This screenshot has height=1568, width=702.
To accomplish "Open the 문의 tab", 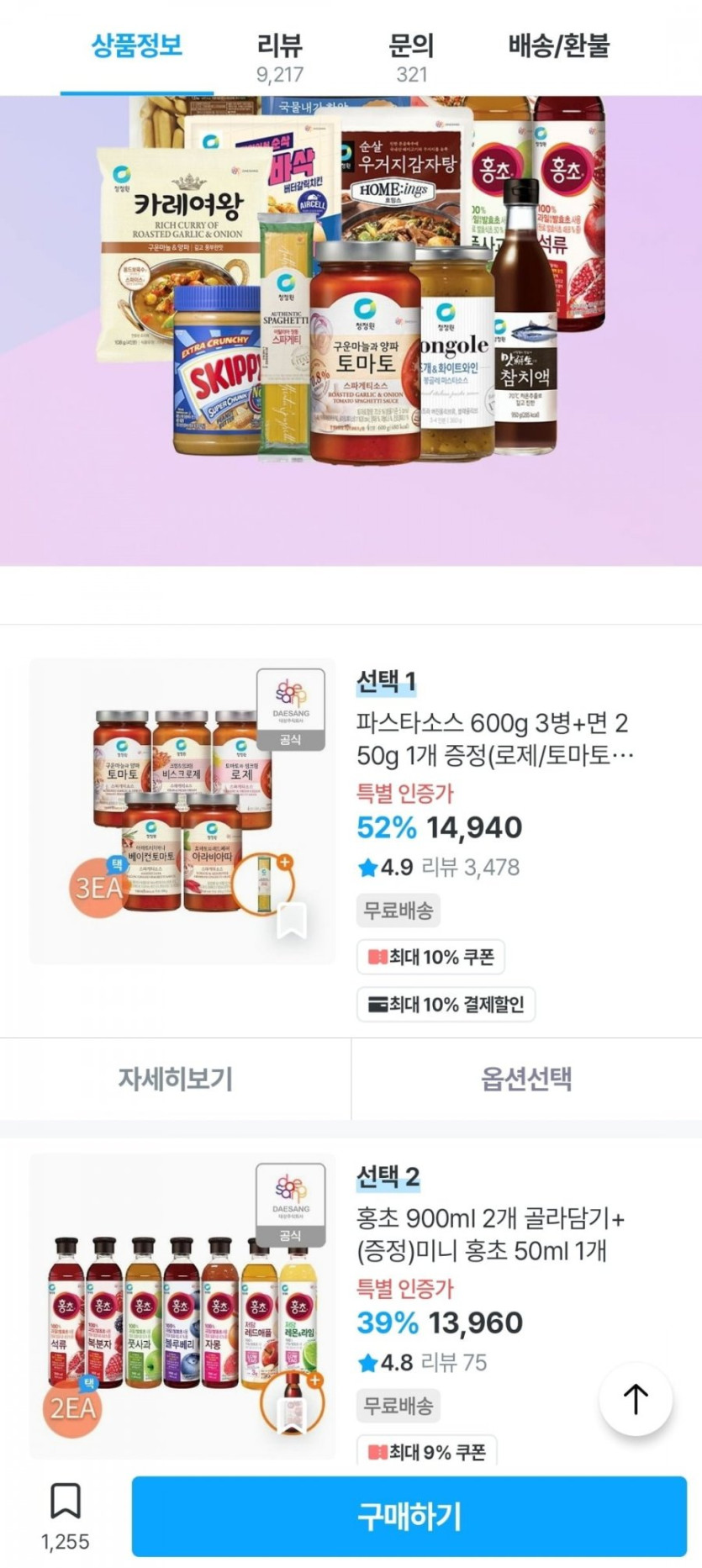I will pyautogui.click(x=411, y=57).
